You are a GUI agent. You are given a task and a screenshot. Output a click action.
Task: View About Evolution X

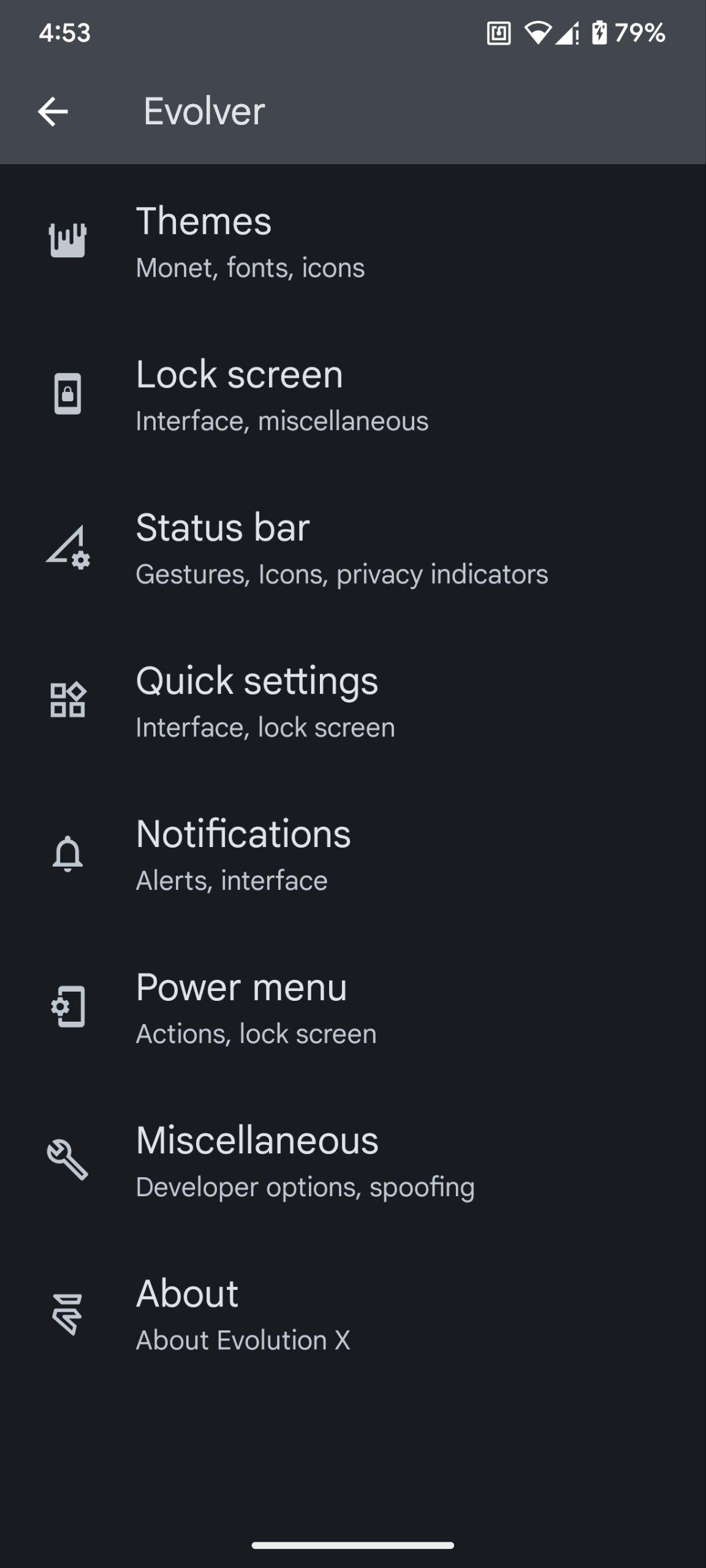[x=353, y=1314]
